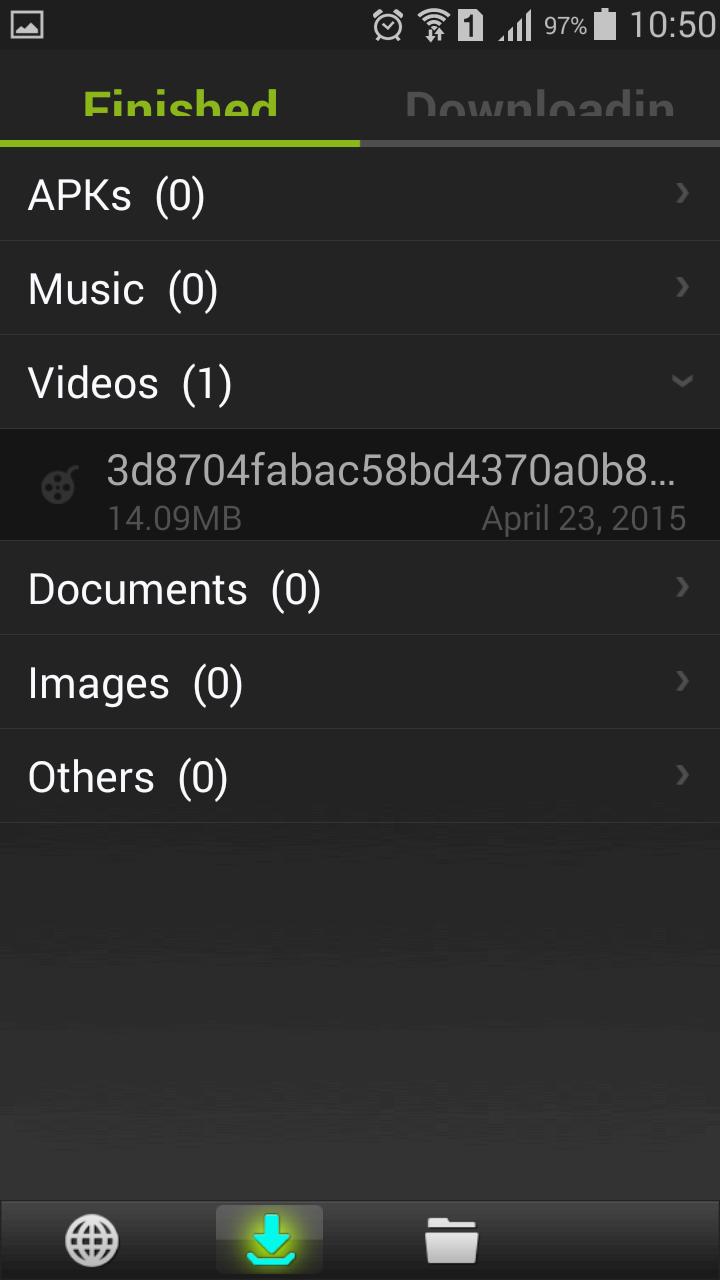Select the Downloads icon in bottom bar

click(x=268, y=1238)
